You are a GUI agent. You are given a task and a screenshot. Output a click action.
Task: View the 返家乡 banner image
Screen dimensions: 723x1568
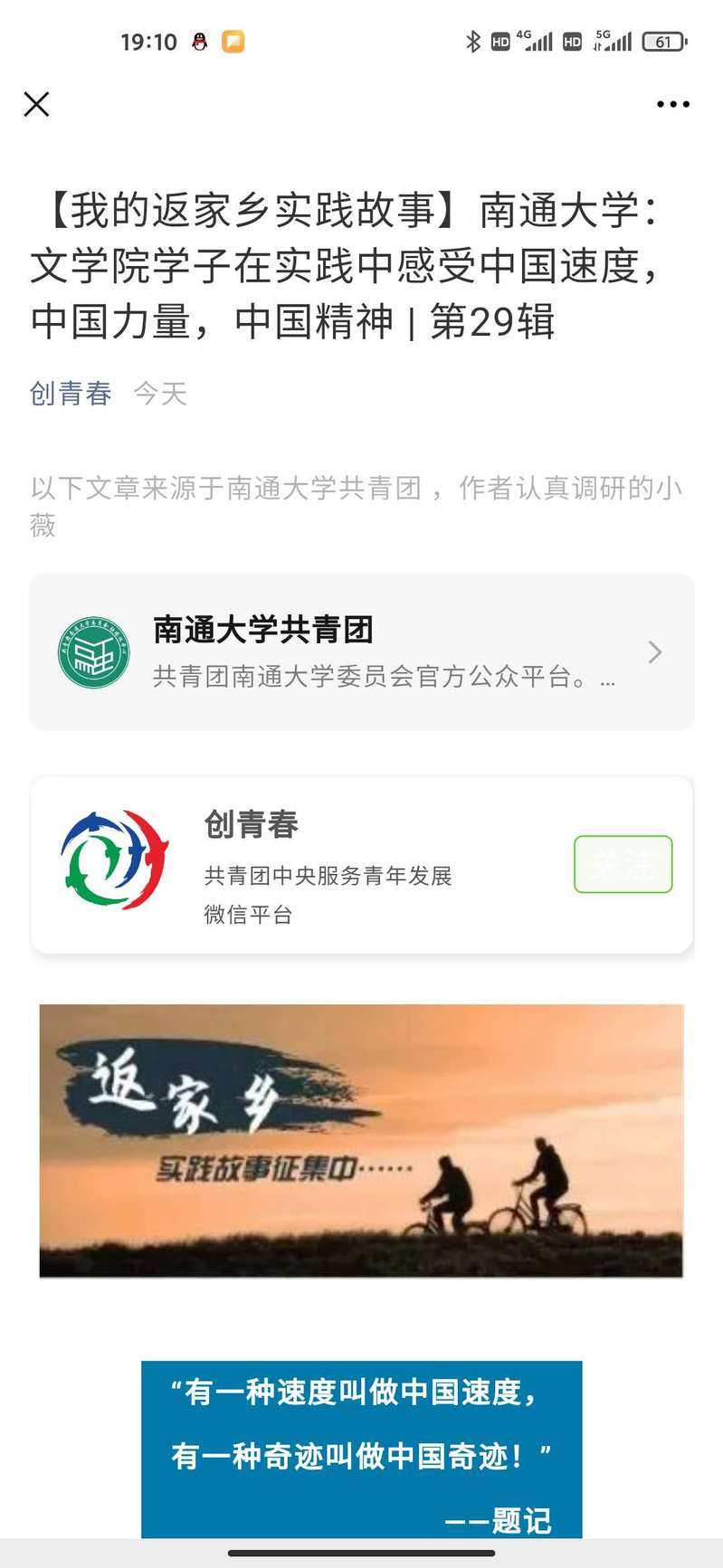[361, 1140]
